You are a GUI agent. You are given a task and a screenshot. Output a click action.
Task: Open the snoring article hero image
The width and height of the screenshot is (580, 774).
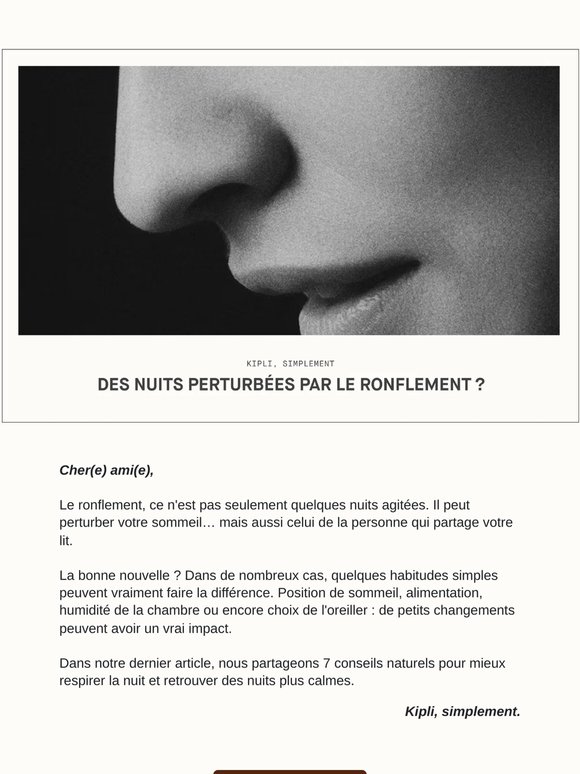pyautogui.click(x=289, y=200)
